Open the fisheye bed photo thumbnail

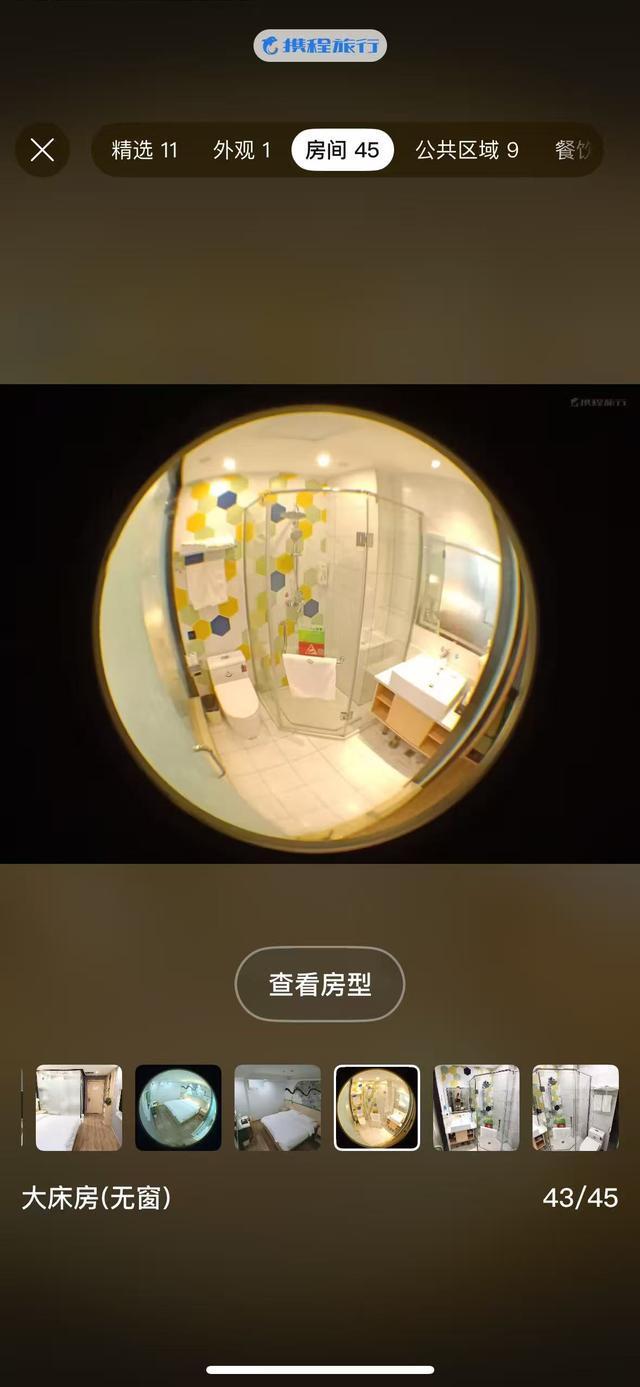tap(178, 1107)
